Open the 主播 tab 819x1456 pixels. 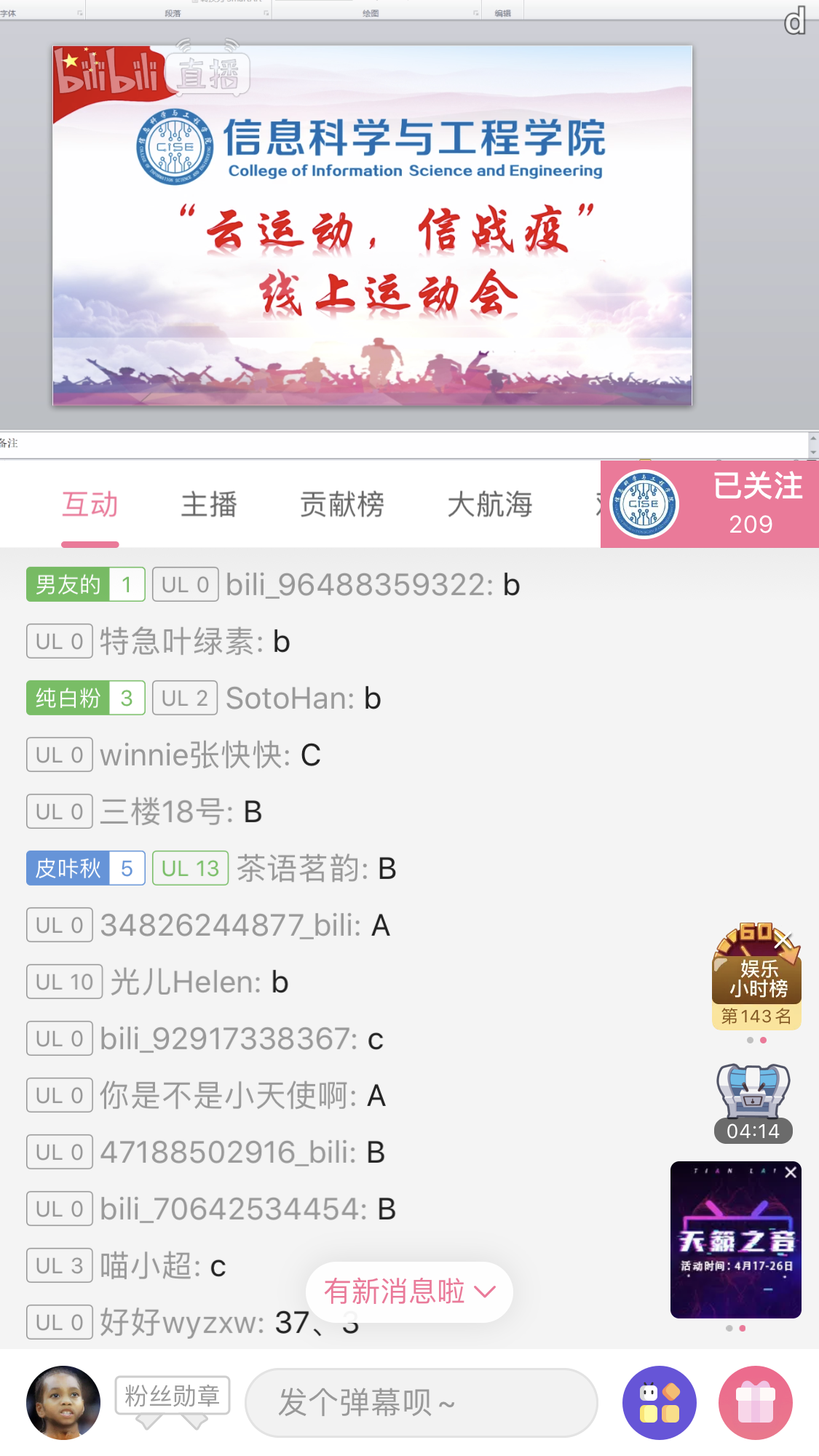[x=209, y=504]
